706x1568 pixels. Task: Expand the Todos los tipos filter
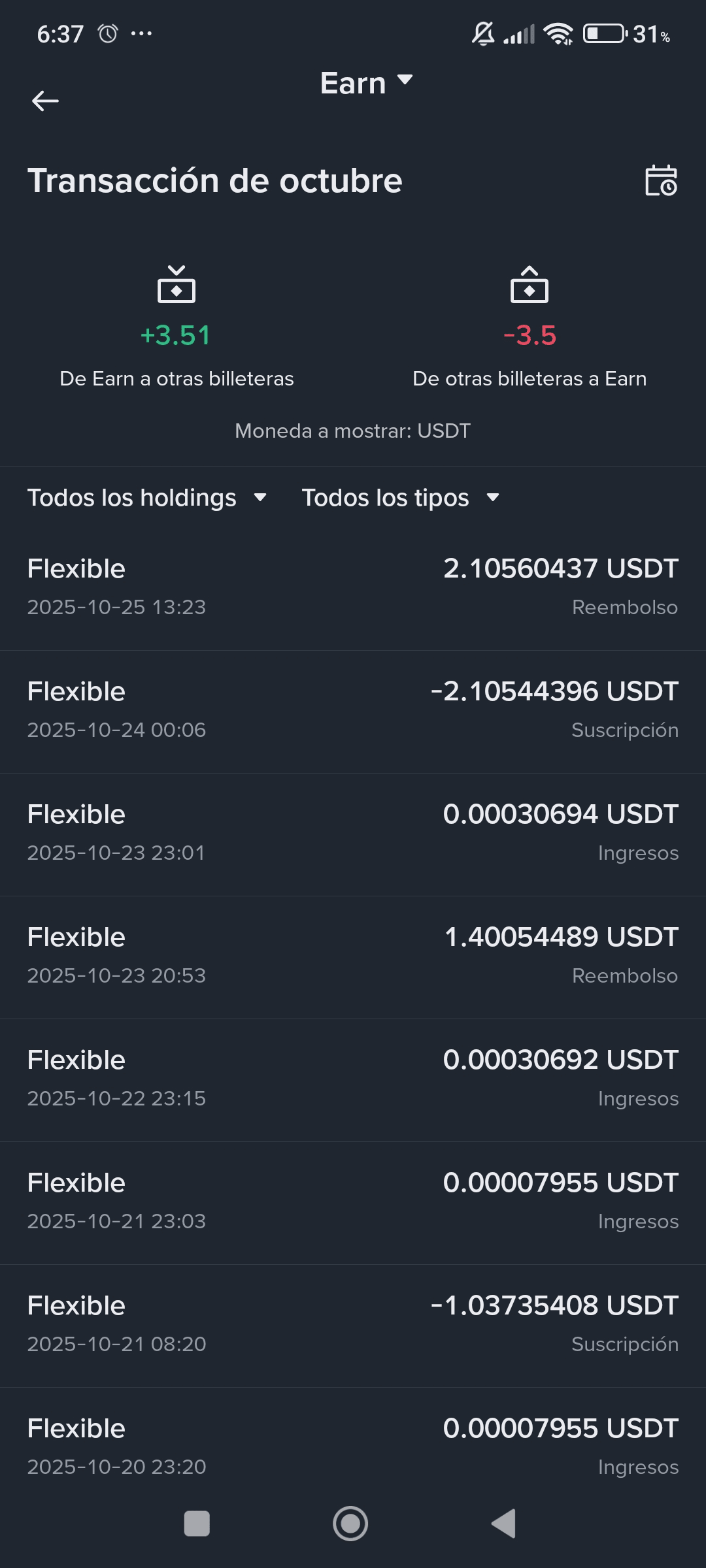pyautogui.click(x=400, y=498)
